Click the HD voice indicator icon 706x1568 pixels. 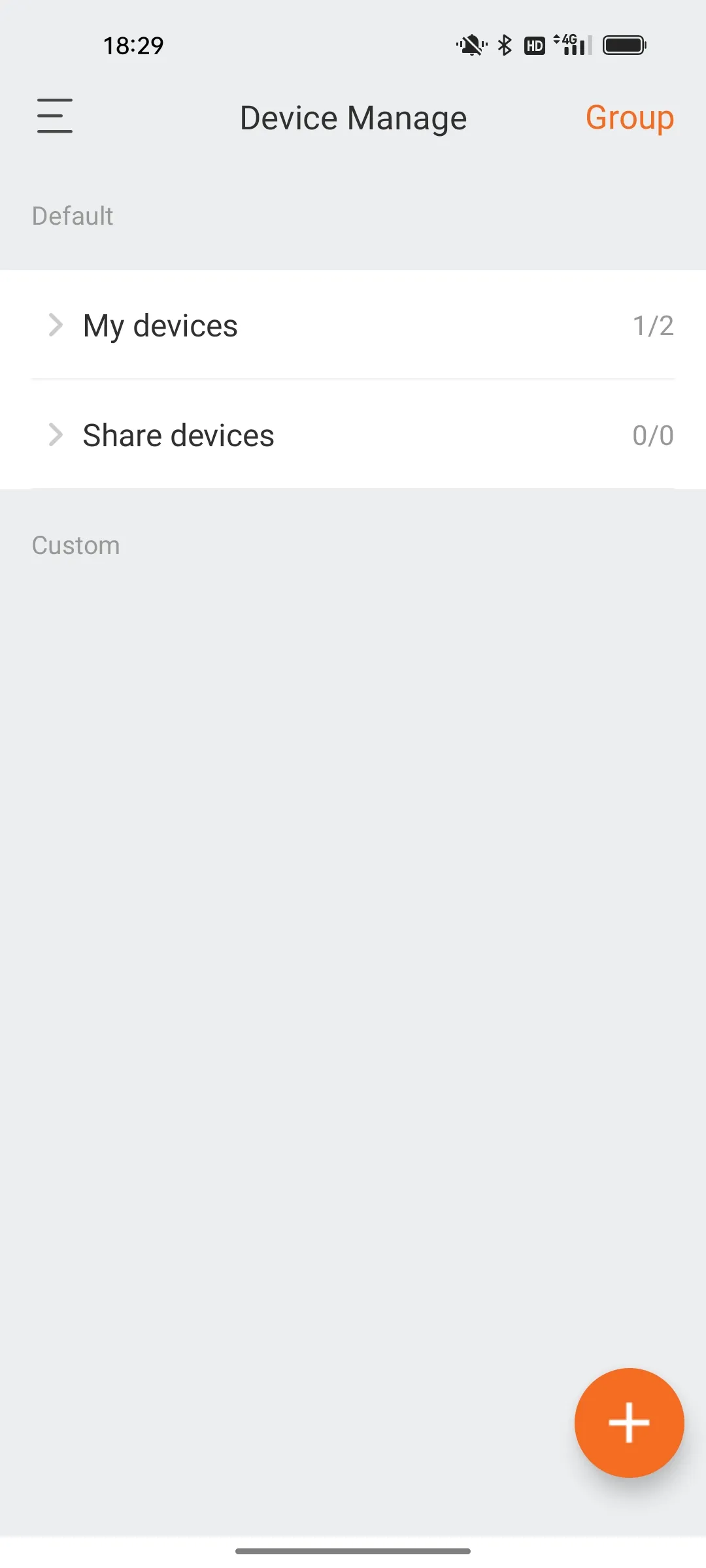pyautogui.click(x=534, y=44)
